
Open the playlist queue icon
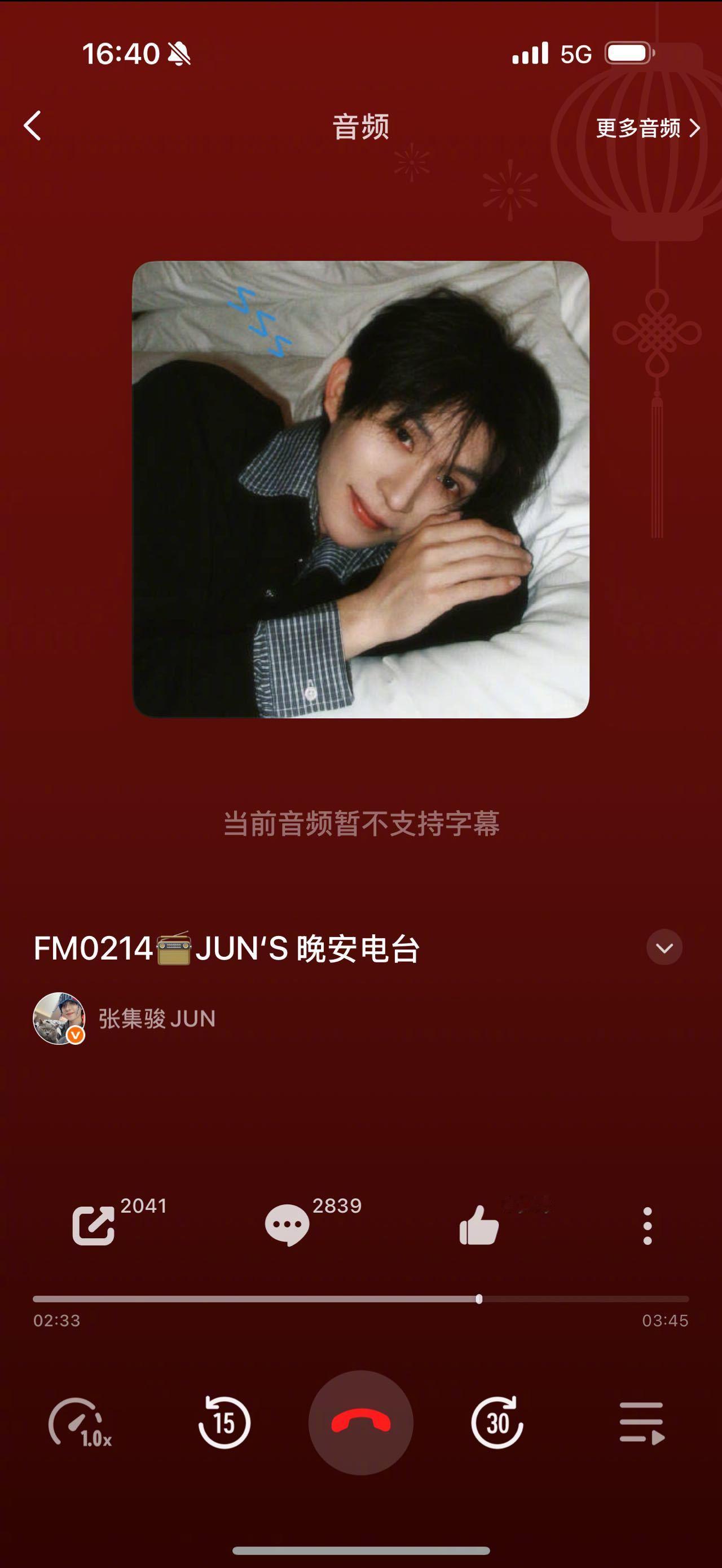[644, 1422]
